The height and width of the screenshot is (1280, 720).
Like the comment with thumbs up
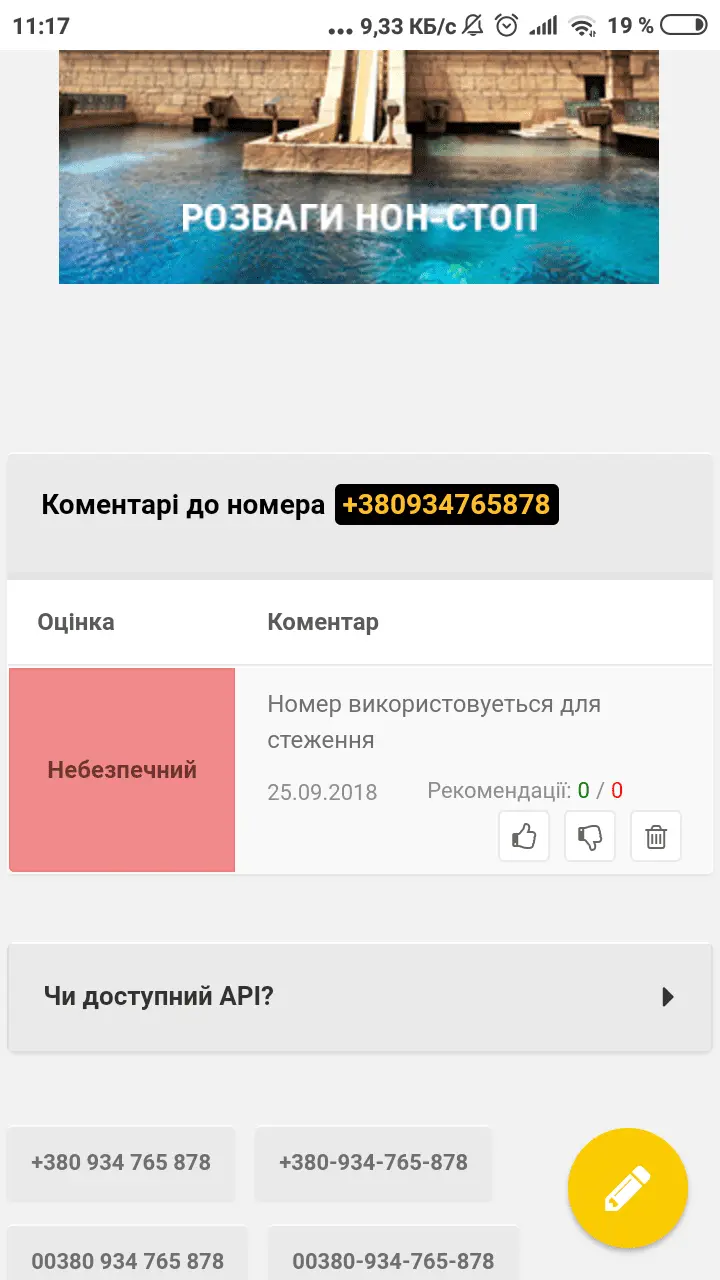pos(524,836)
